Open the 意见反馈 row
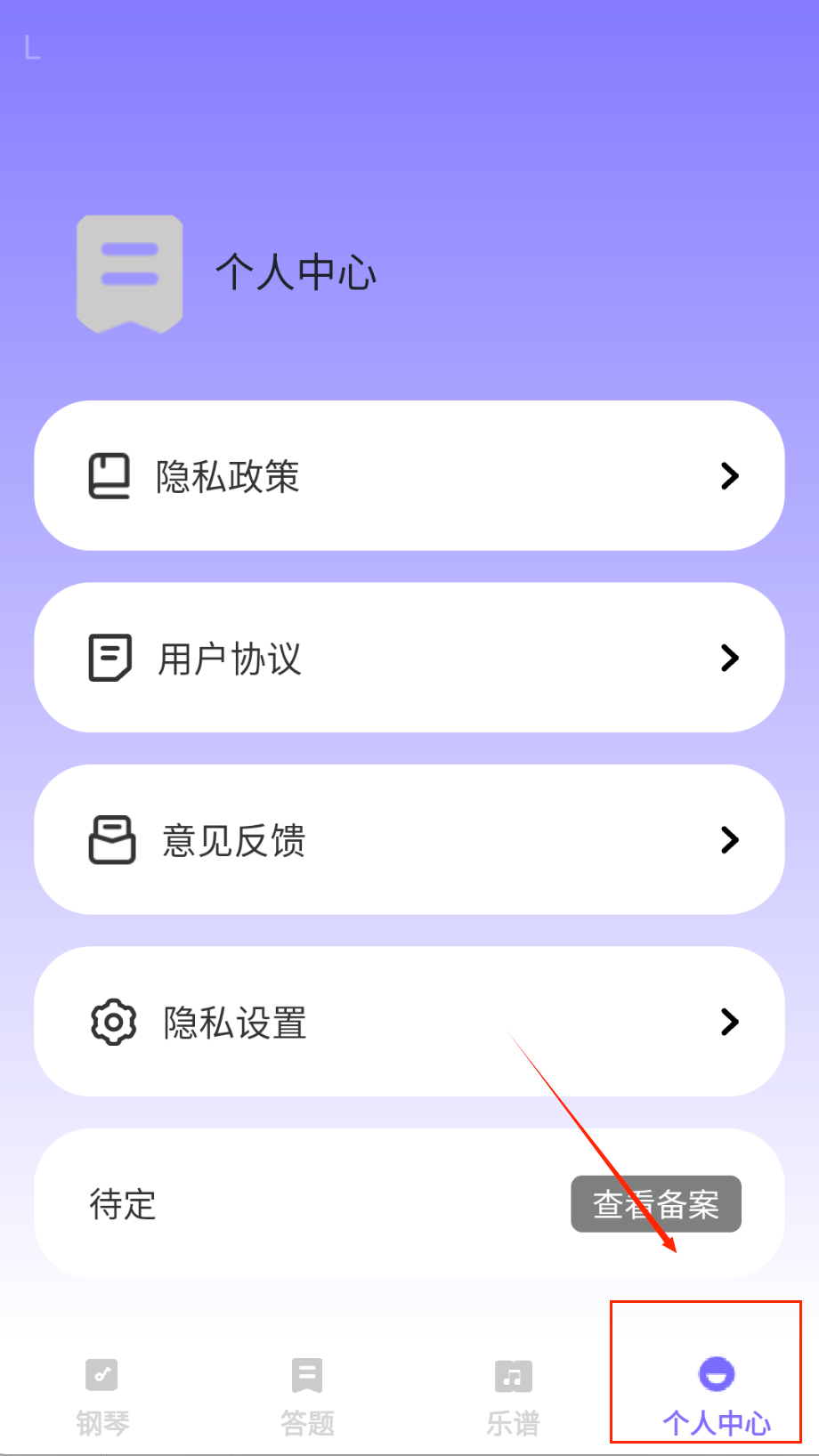The width and height of the screenshot is (819, 1456). [x=409, y=839]
